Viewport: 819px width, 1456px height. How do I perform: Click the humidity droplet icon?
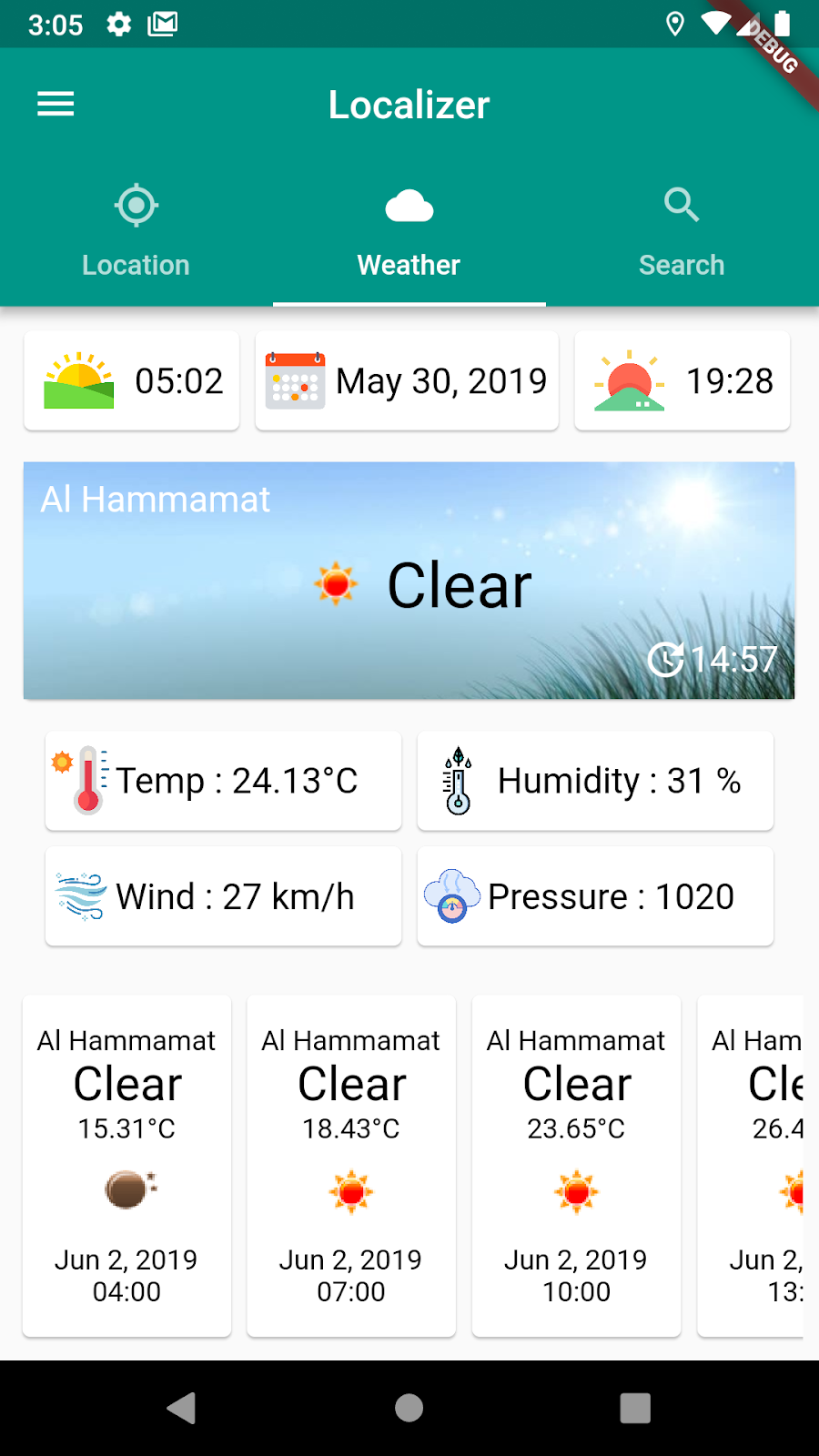[459, 781]
